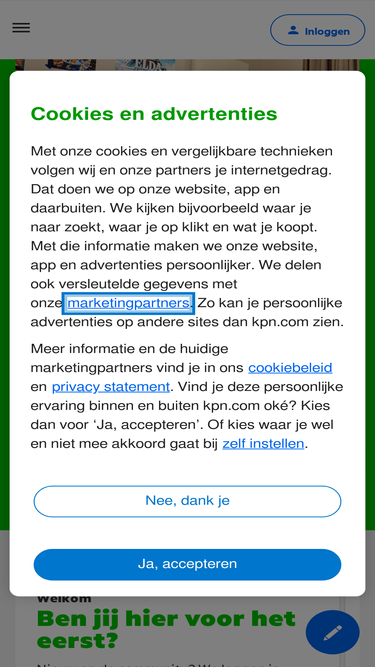Choose 'zelf instellen' to customize cookies
Screen dimensions: 375x667
coord(263,444)
